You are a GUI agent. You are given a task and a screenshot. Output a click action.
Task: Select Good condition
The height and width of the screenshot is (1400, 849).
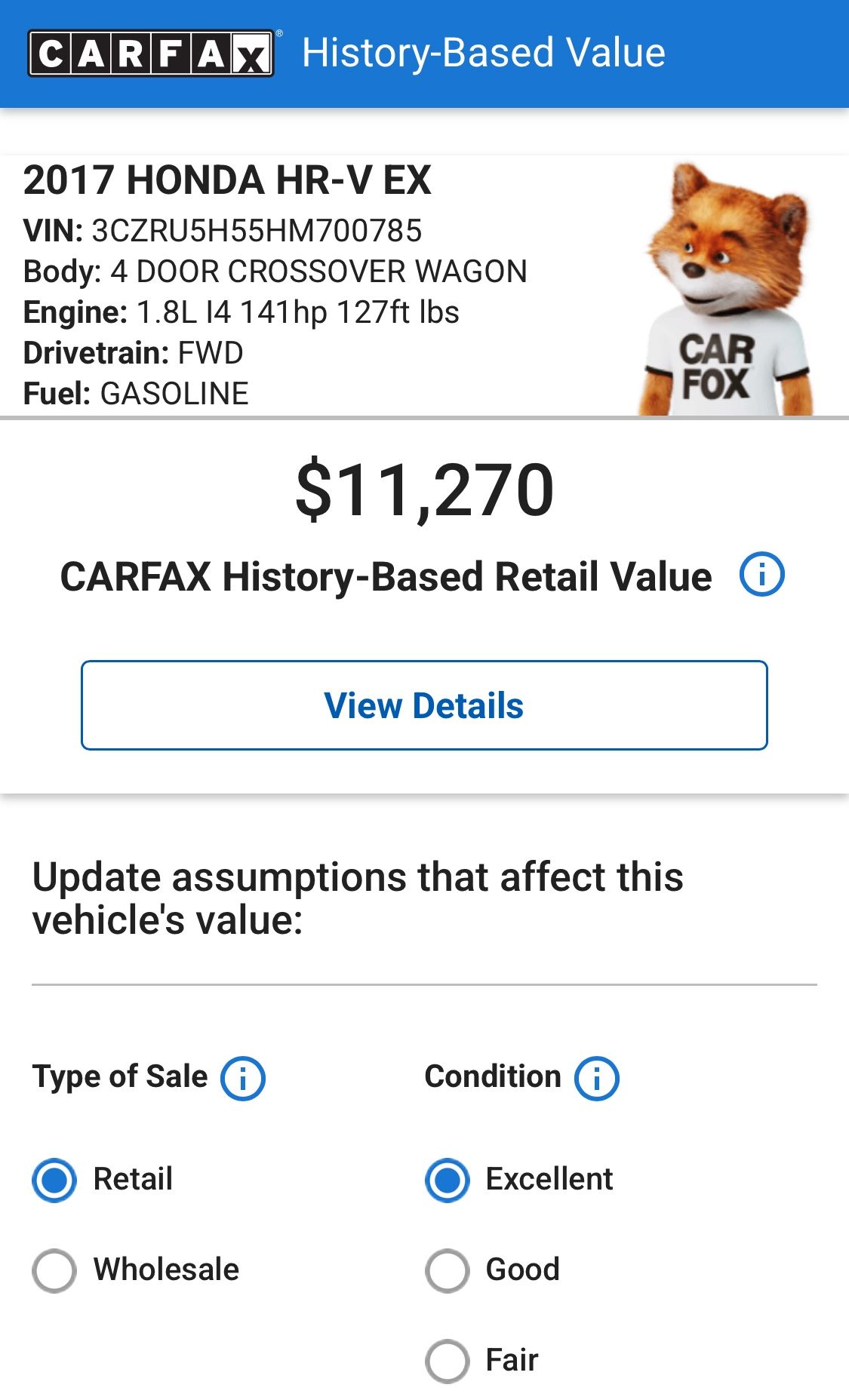(448, 1270)
